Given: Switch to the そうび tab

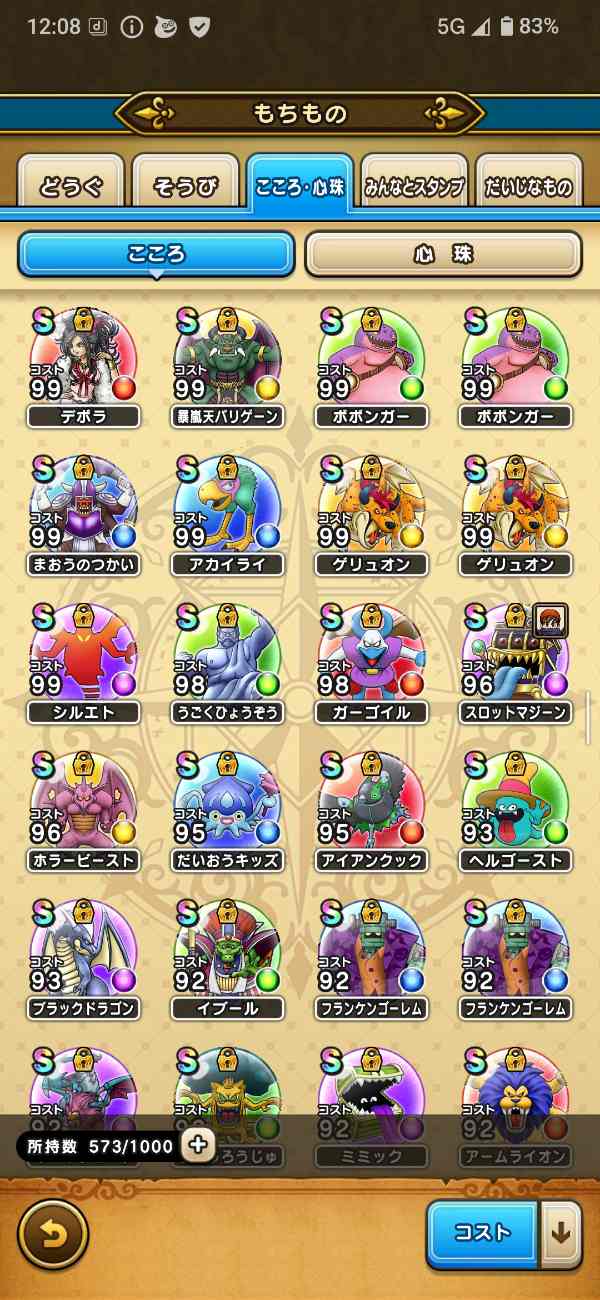Looking at the screenshot, I should [185, 187].
